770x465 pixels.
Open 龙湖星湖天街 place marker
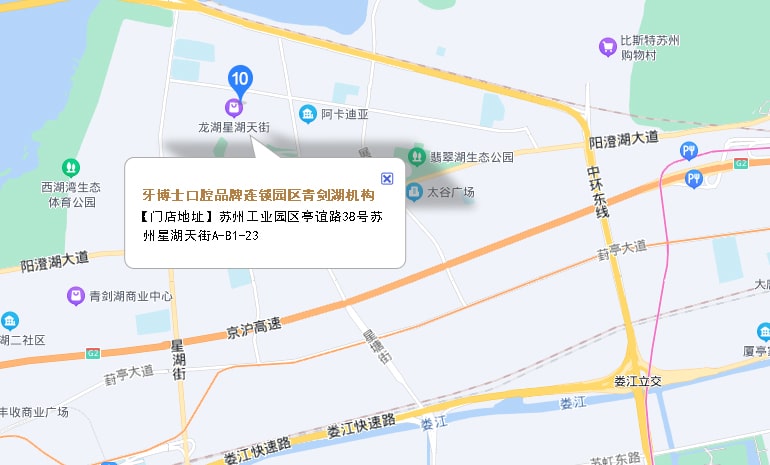coord(233,106)
